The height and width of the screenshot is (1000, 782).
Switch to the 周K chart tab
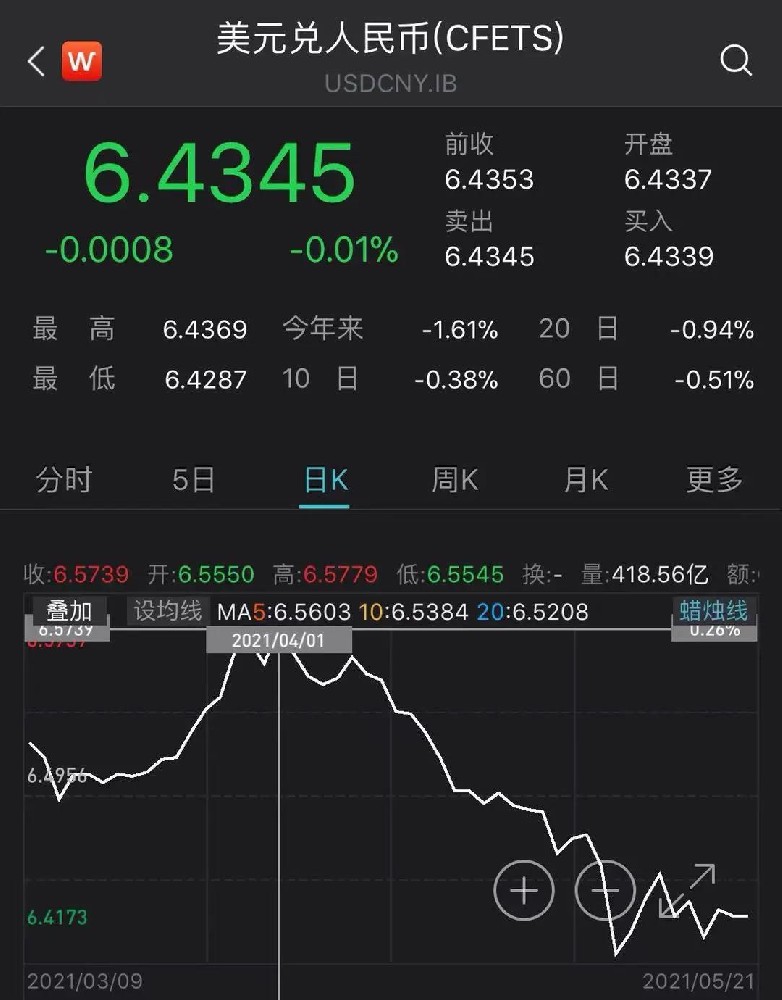pyautogui.click(x=455, y=480)
